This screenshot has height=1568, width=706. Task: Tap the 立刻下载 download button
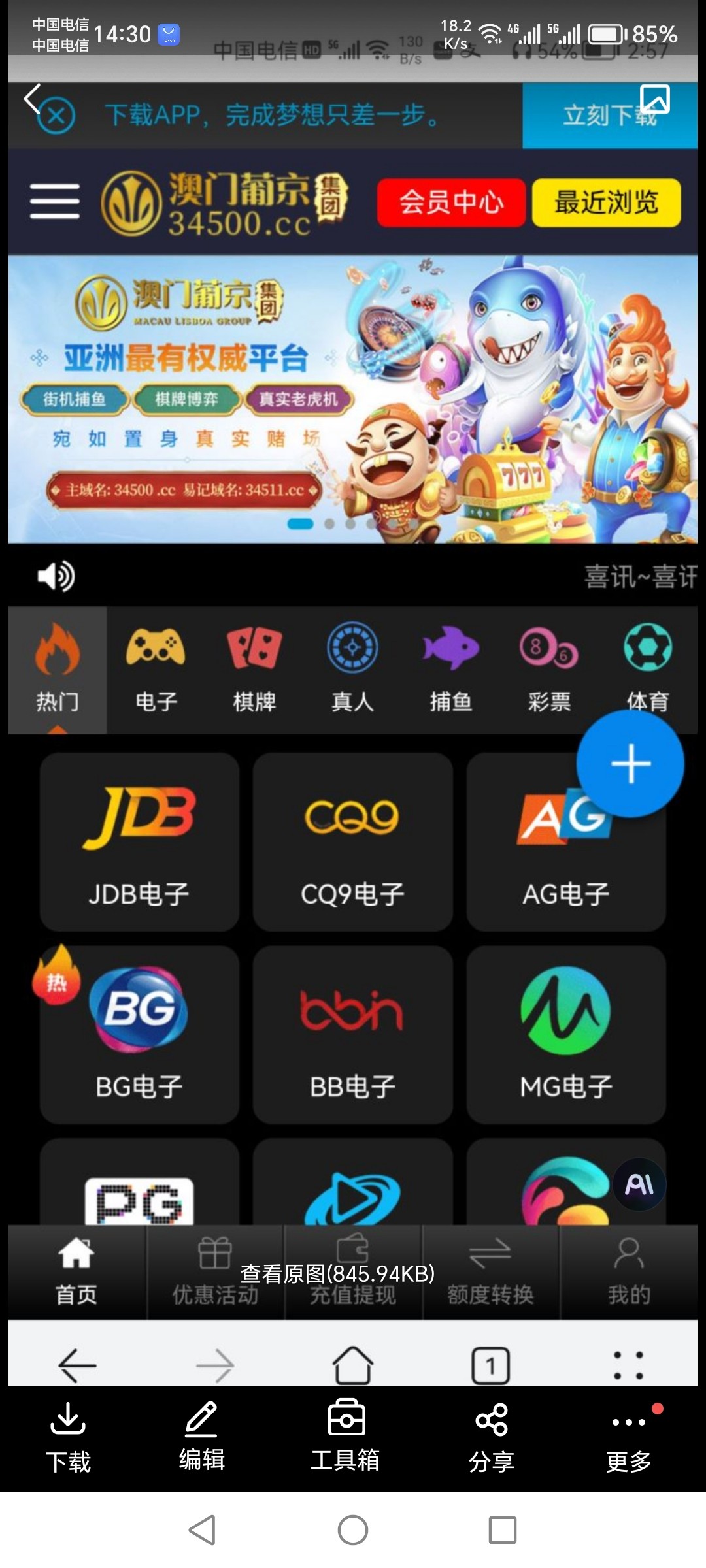click(x=611, y=115)
